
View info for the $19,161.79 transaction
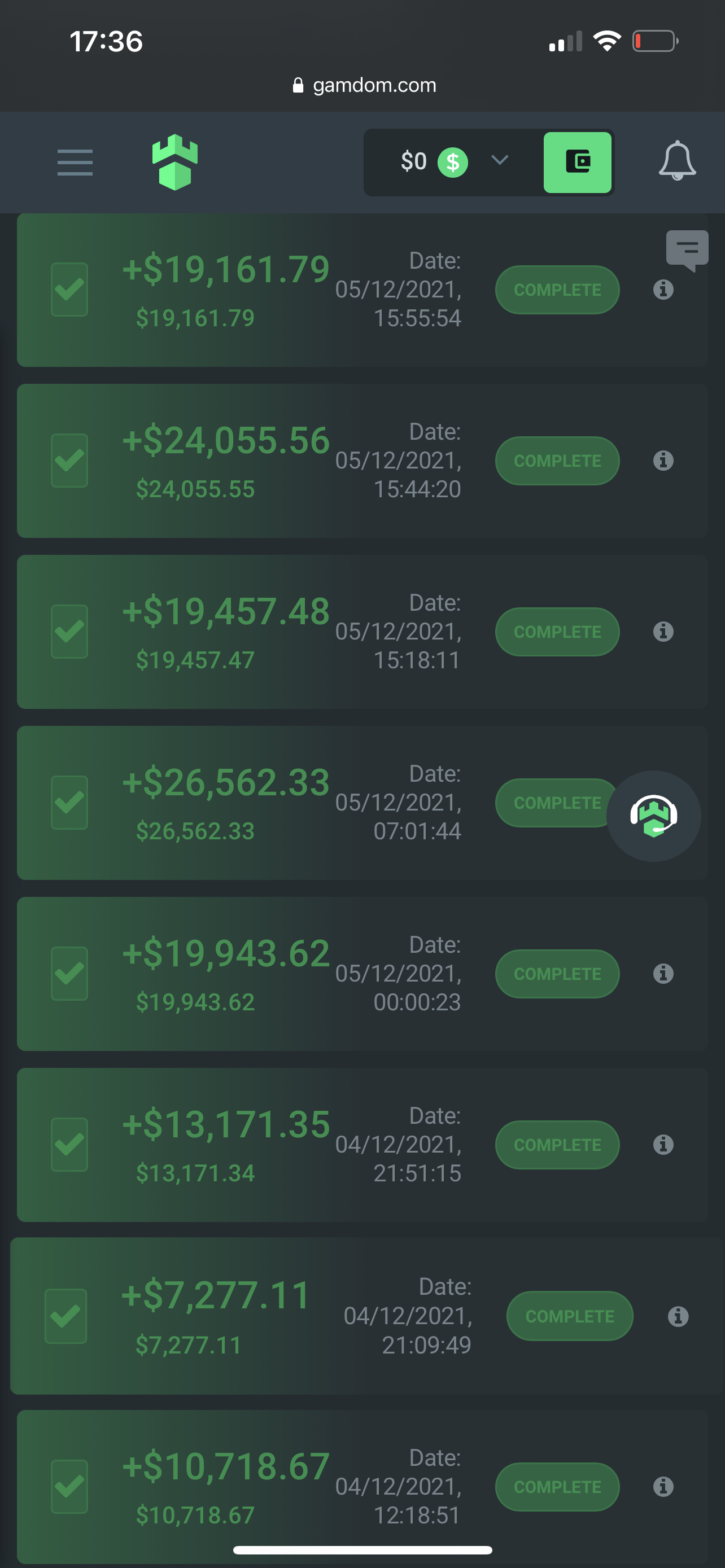point(663,290)
